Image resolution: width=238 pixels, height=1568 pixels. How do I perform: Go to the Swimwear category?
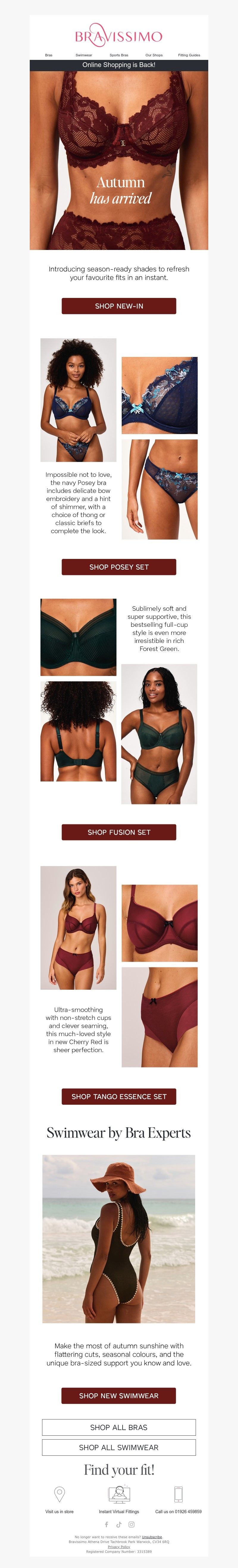[x=84, y=55]
